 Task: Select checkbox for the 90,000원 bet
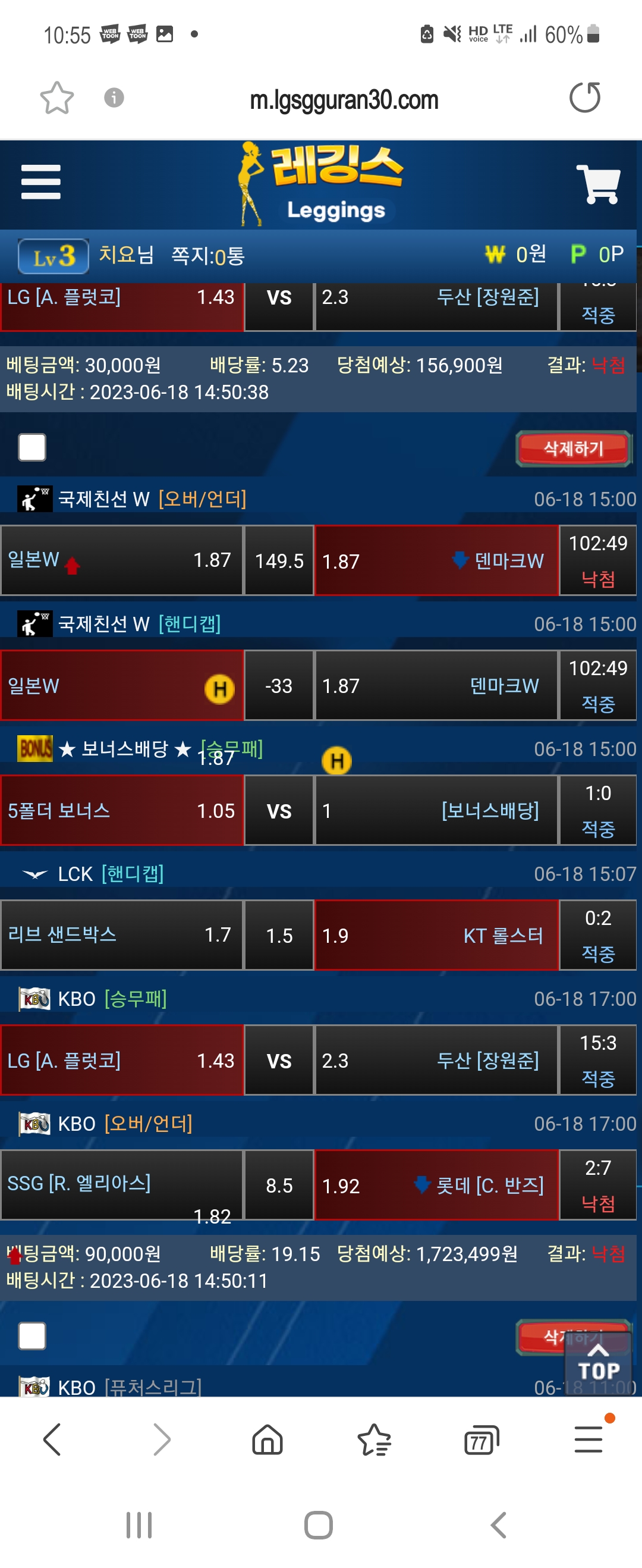[x=32, y=1336]
